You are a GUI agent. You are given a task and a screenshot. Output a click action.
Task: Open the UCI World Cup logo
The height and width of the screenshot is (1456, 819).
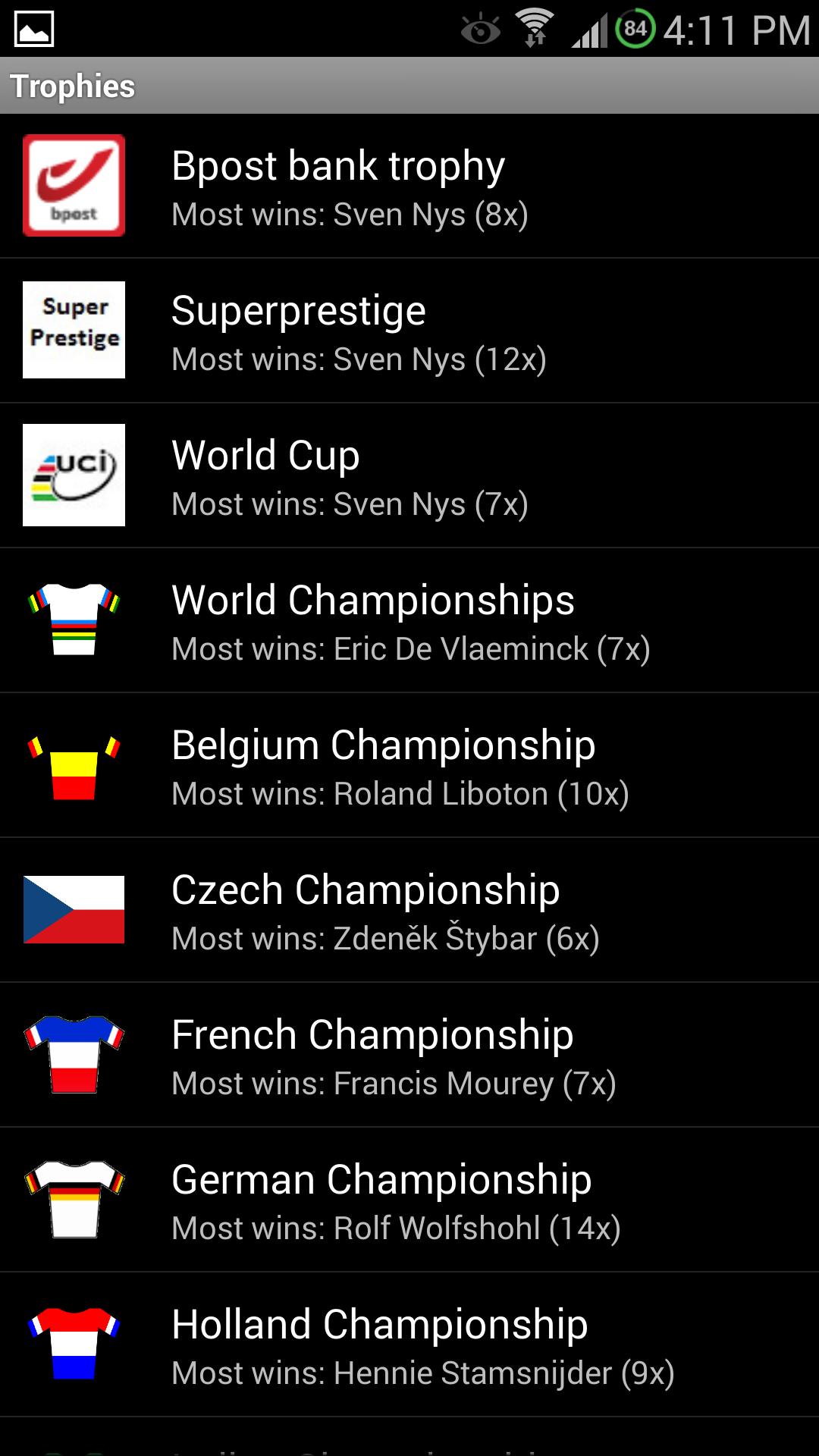pos(74,475)
